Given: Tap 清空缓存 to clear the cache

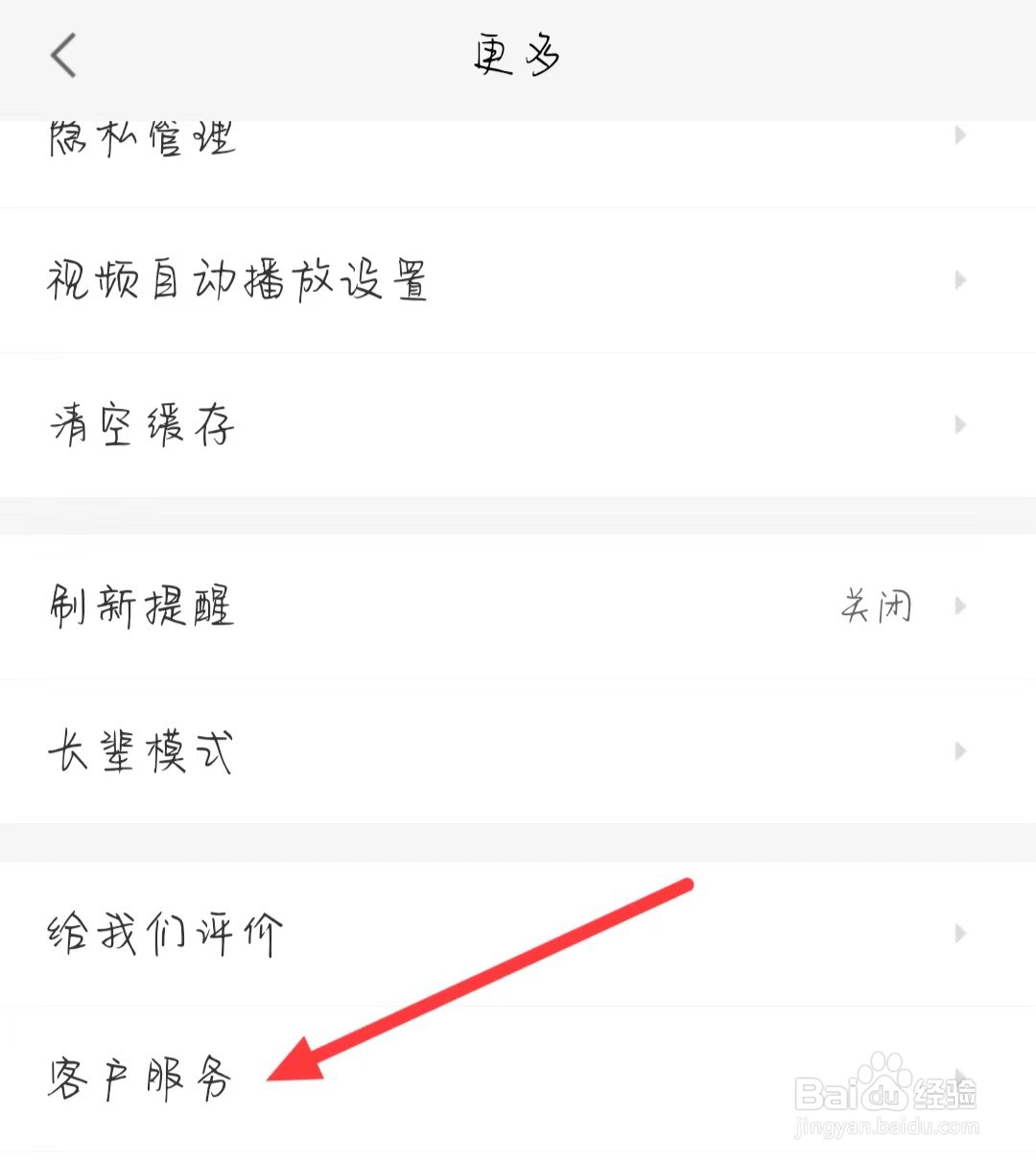Looking at the screenshot, I should click(x=141, y=424).
